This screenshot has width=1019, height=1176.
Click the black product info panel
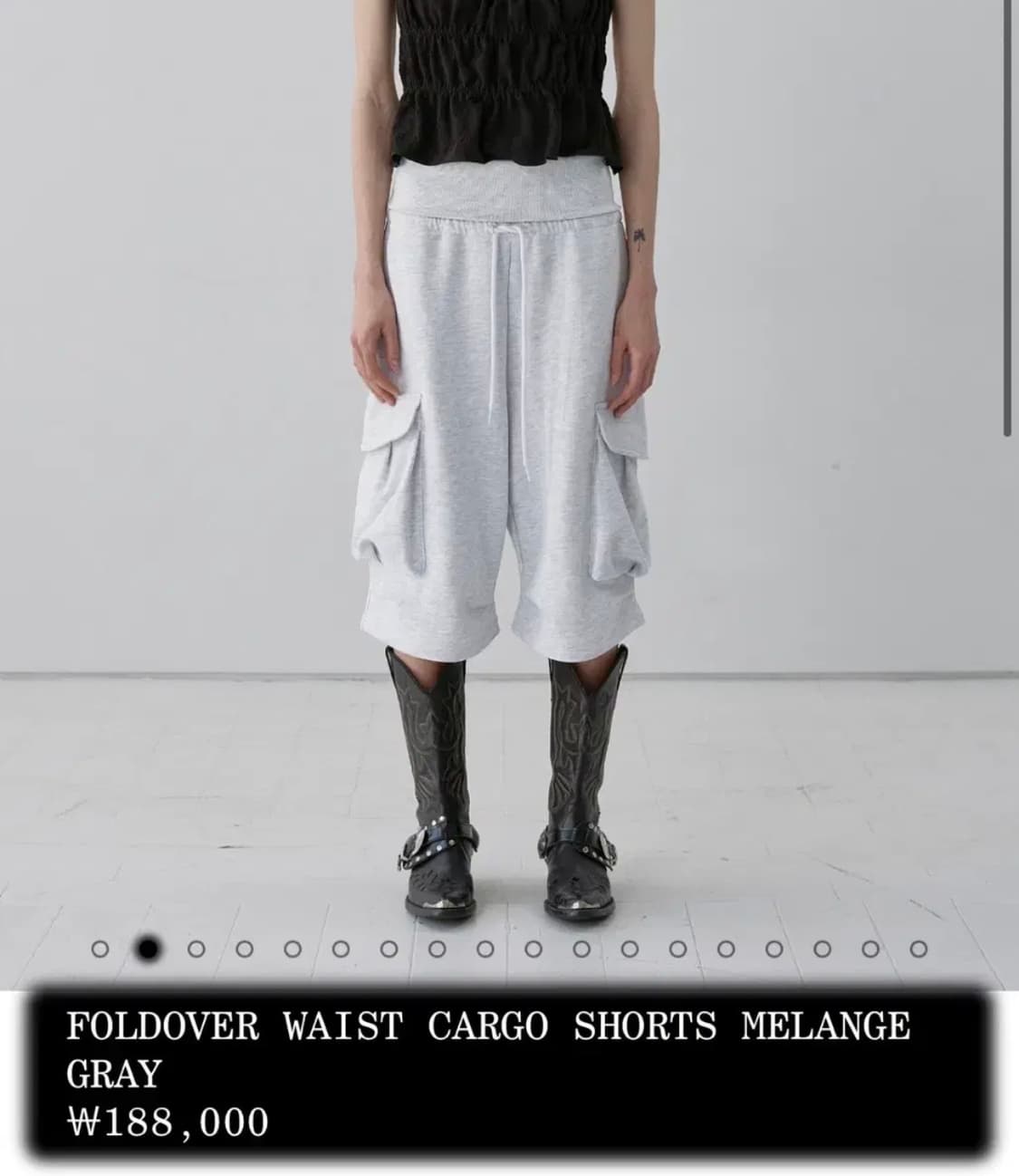[x=509, y=1074]
